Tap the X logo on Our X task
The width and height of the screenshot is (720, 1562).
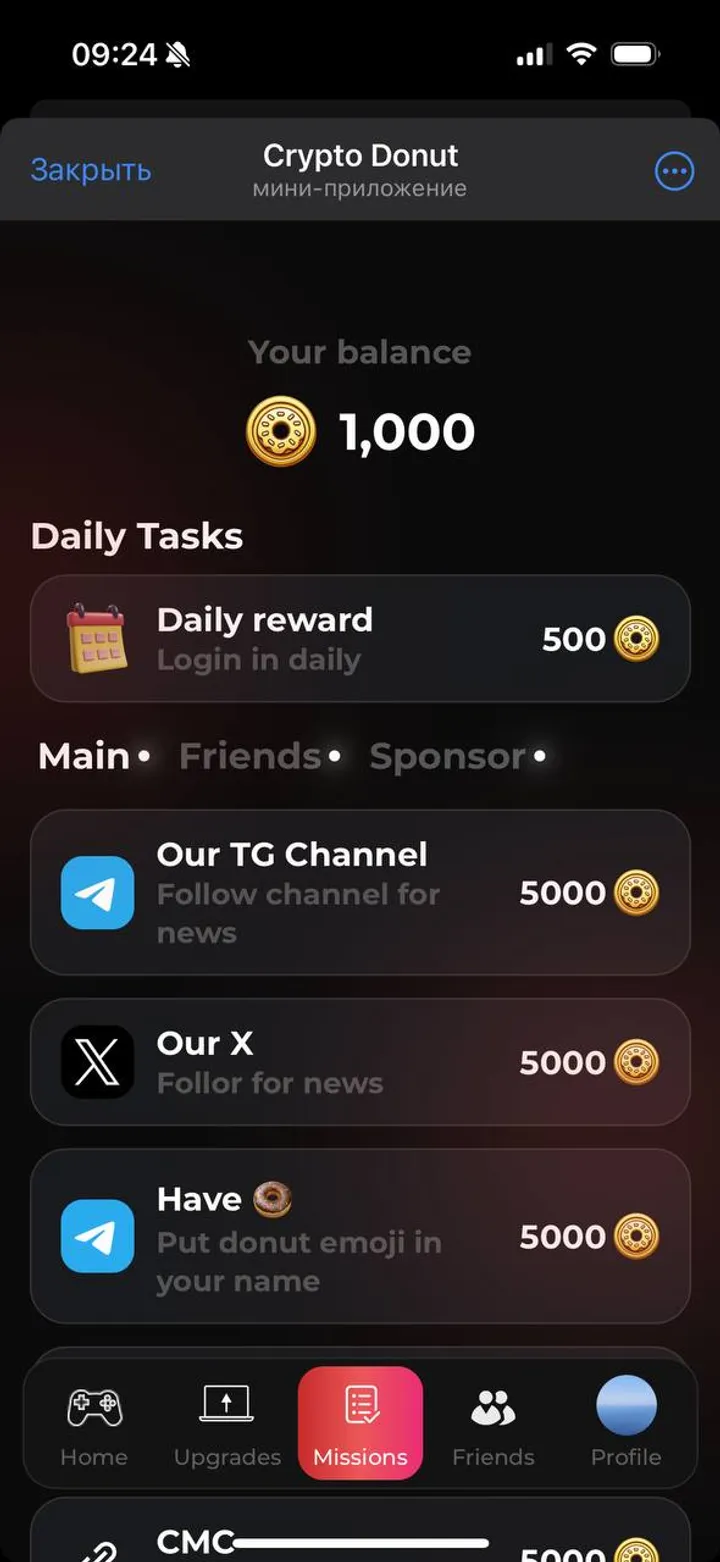pyautogui.click(x=97, y=1062)
